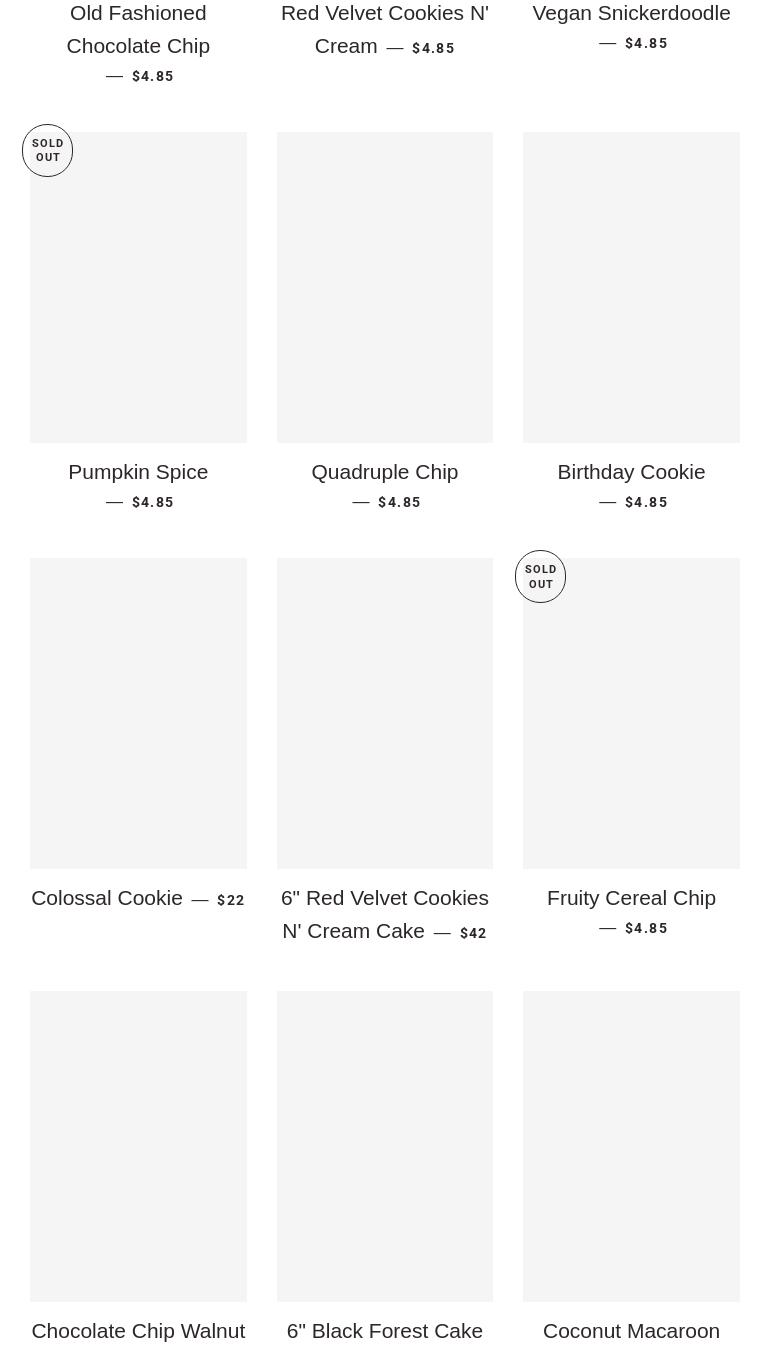Open the Red Velvet Cookies N' Cream product
Screen dimensions: 770x1346
pyautogui.click(x=384, y=29)
